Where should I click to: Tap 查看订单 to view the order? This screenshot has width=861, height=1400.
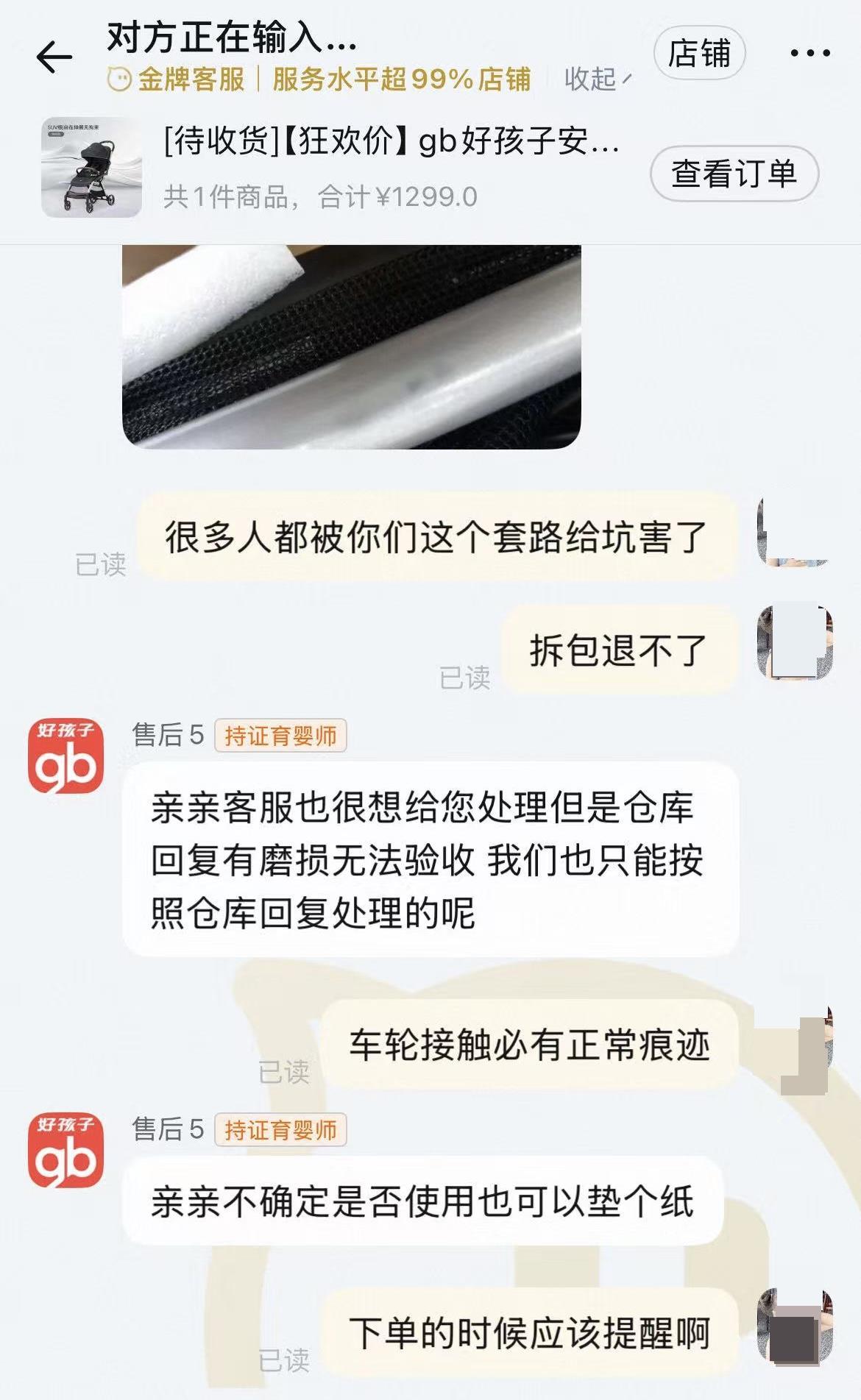pos(734,174)
